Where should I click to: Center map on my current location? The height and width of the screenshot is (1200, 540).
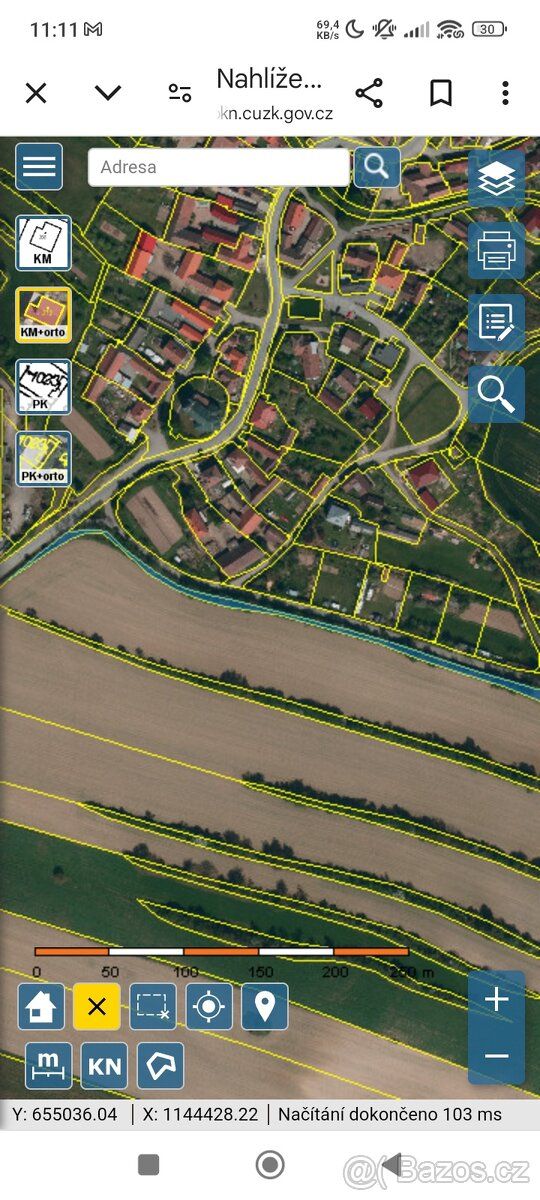point(208,1007)
